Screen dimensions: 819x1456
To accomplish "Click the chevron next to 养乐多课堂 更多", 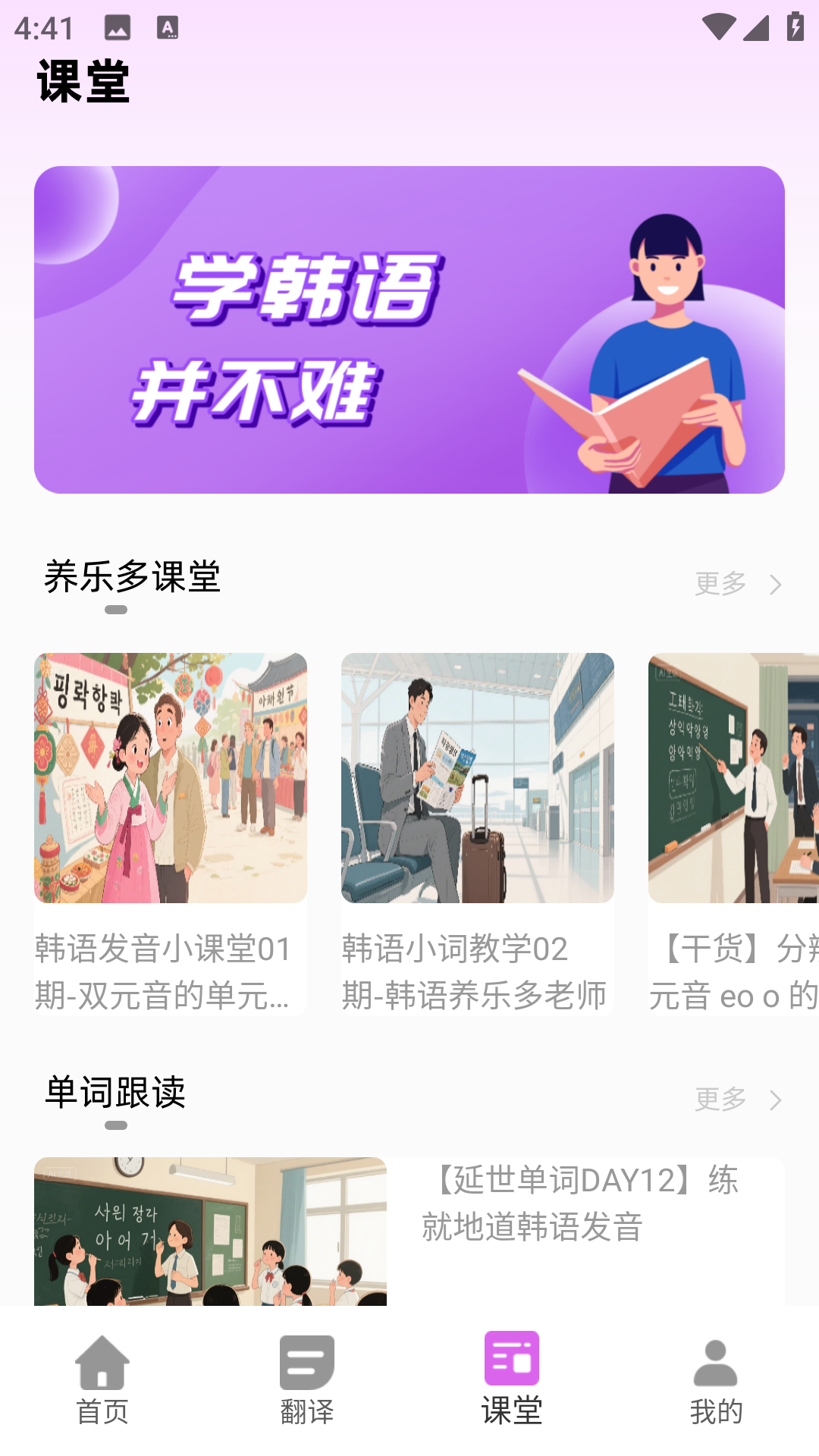I will pyautogui.click(x=776, y=584).
